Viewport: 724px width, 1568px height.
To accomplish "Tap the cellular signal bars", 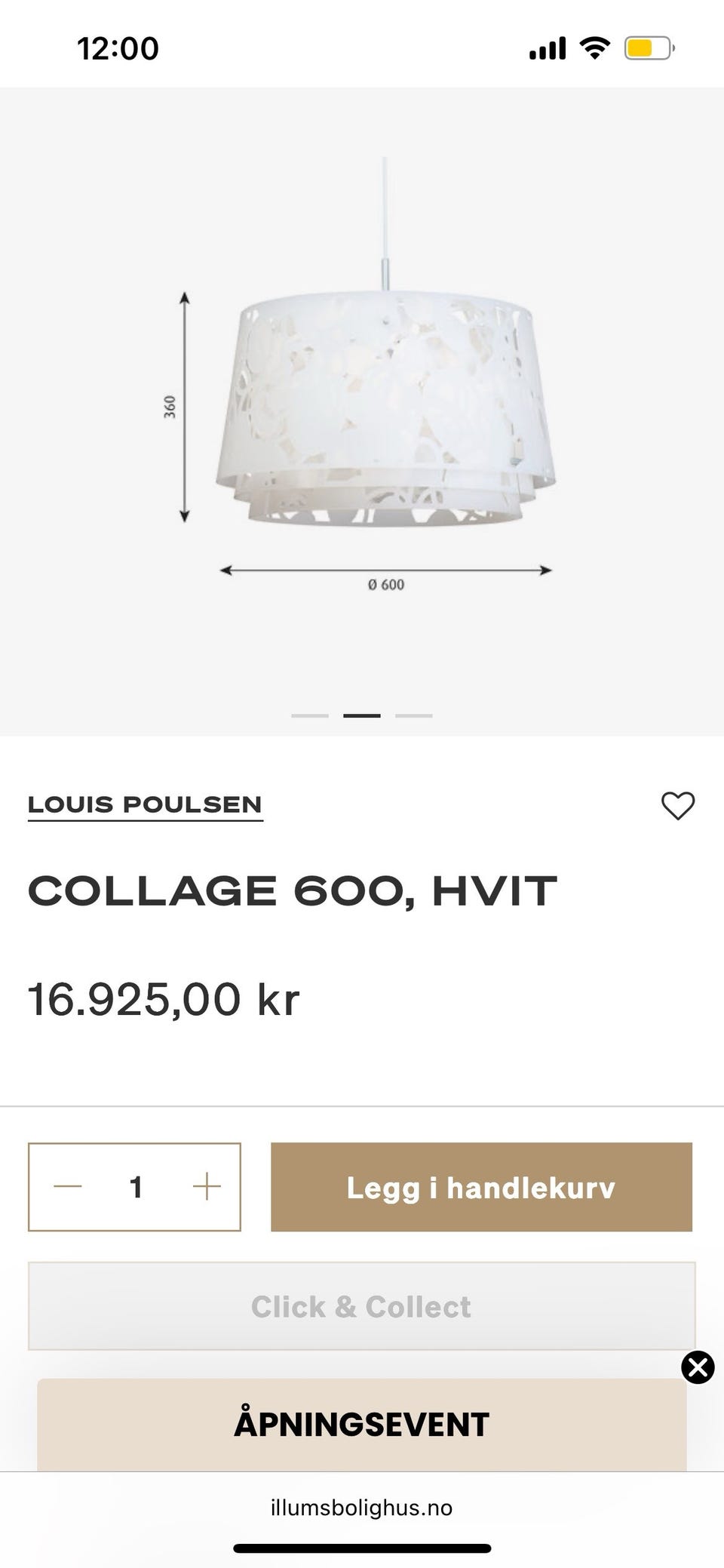I will click(547, 47).
